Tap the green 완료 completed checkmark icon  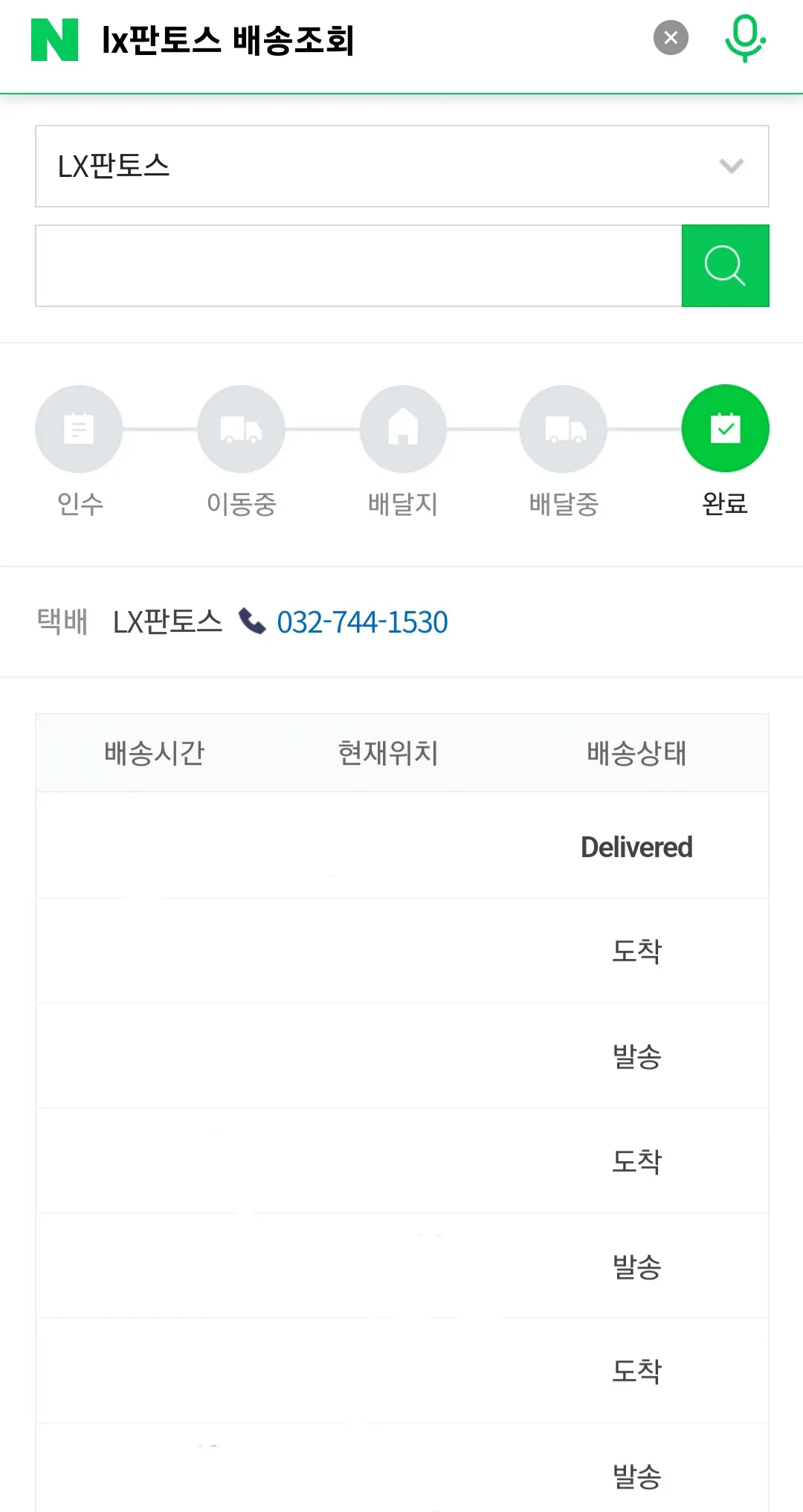tap(726, 429)
